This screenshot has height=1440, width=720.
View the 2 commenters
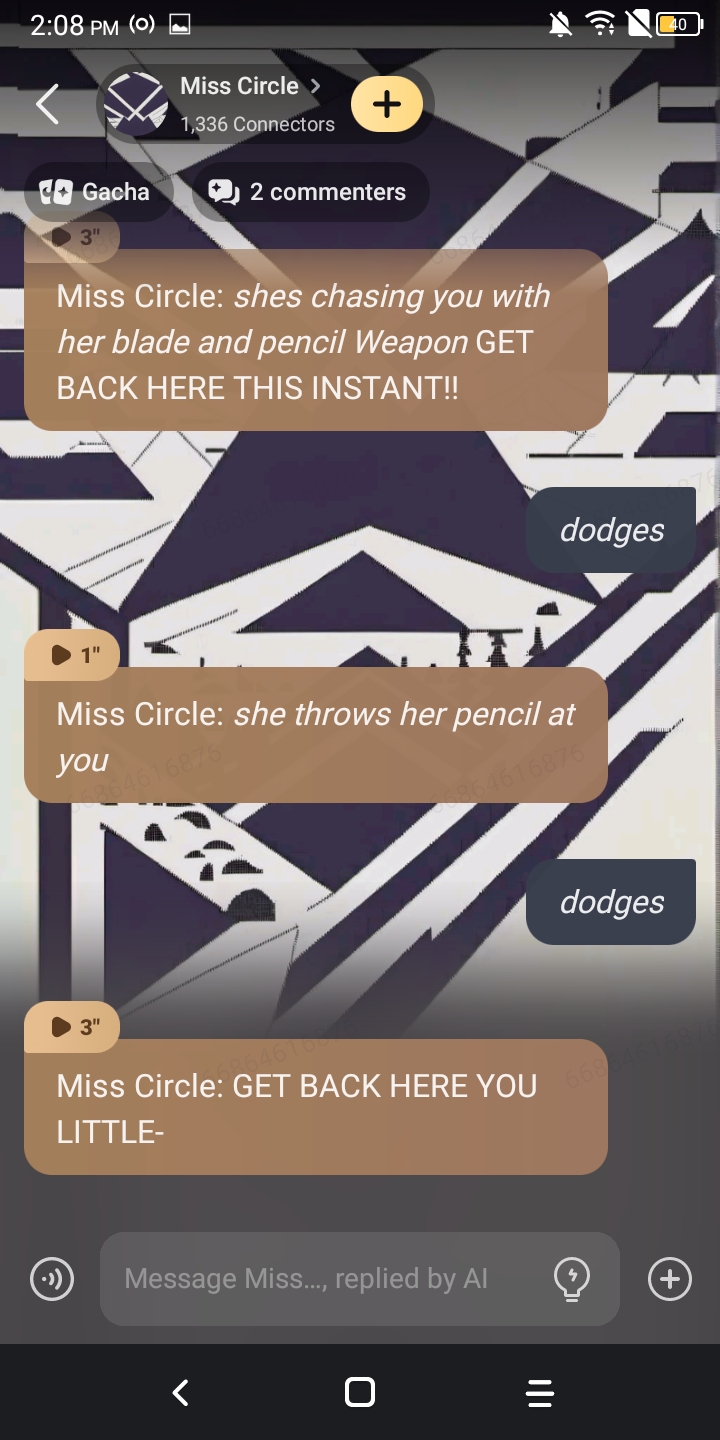(309, 192)
